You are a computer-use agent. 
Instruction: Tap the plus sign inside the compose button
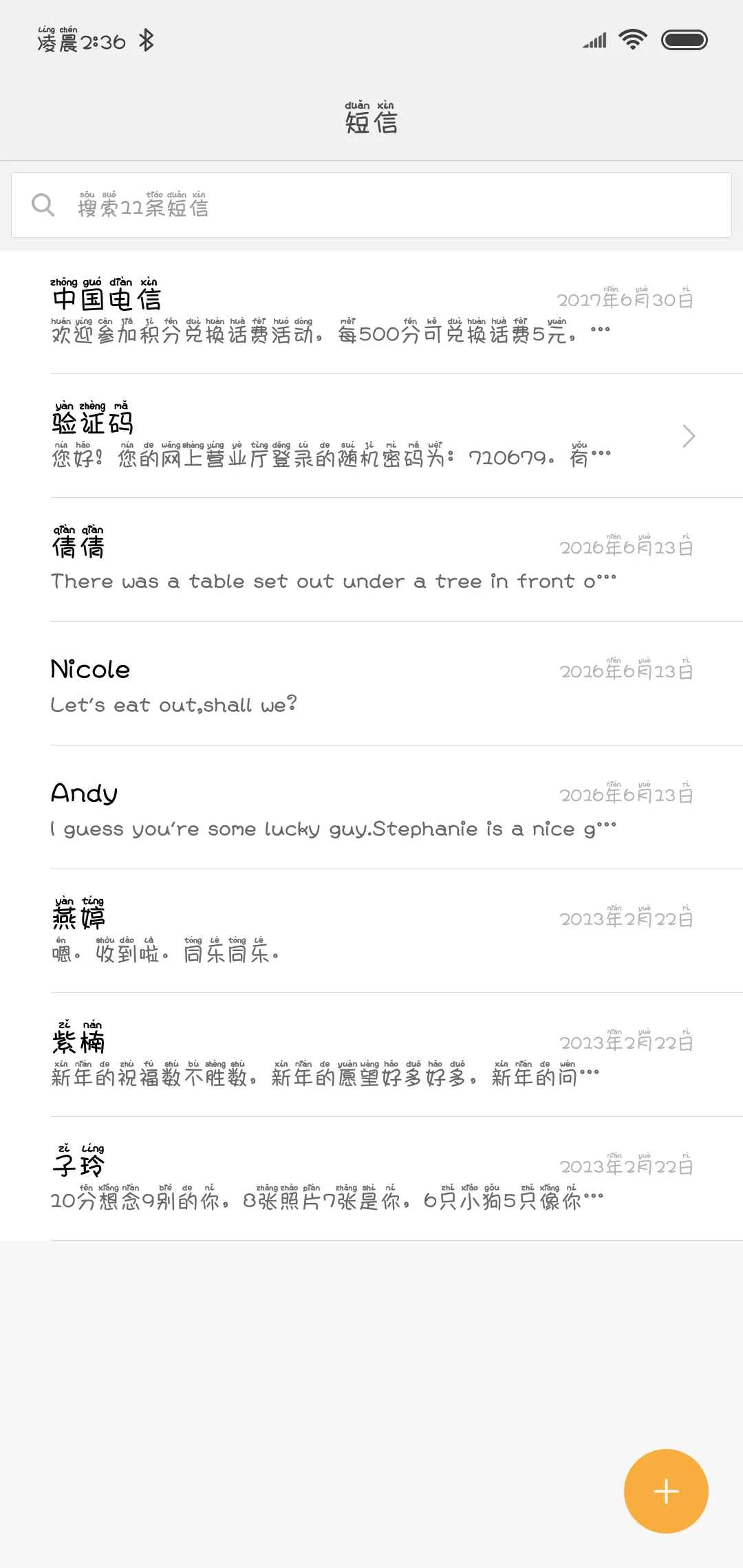click(x=665, y=1491)
